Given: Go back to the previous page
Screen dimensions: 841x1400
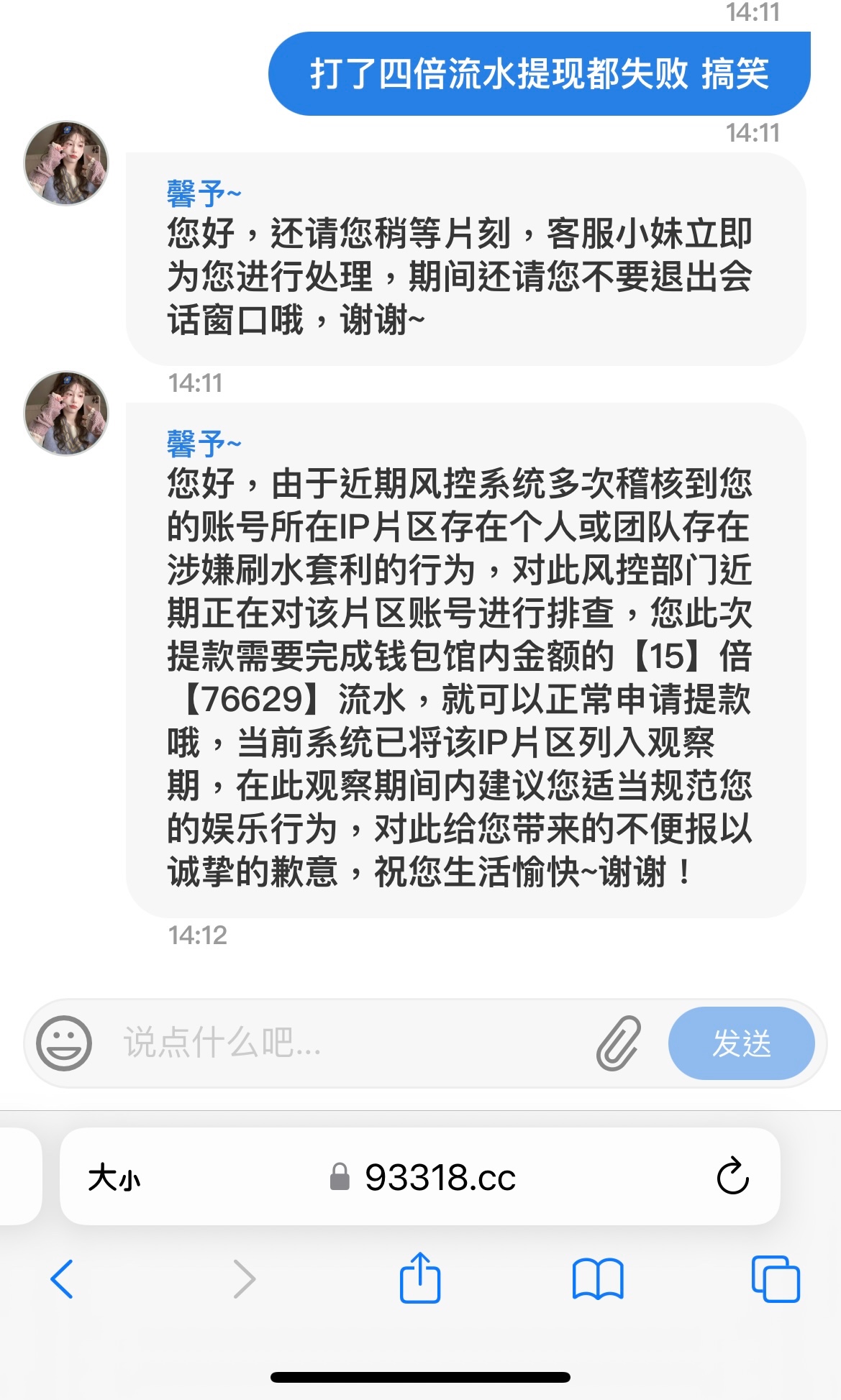Looking at the screenshot, I should pyautogui.click(x=62, y=1279).
